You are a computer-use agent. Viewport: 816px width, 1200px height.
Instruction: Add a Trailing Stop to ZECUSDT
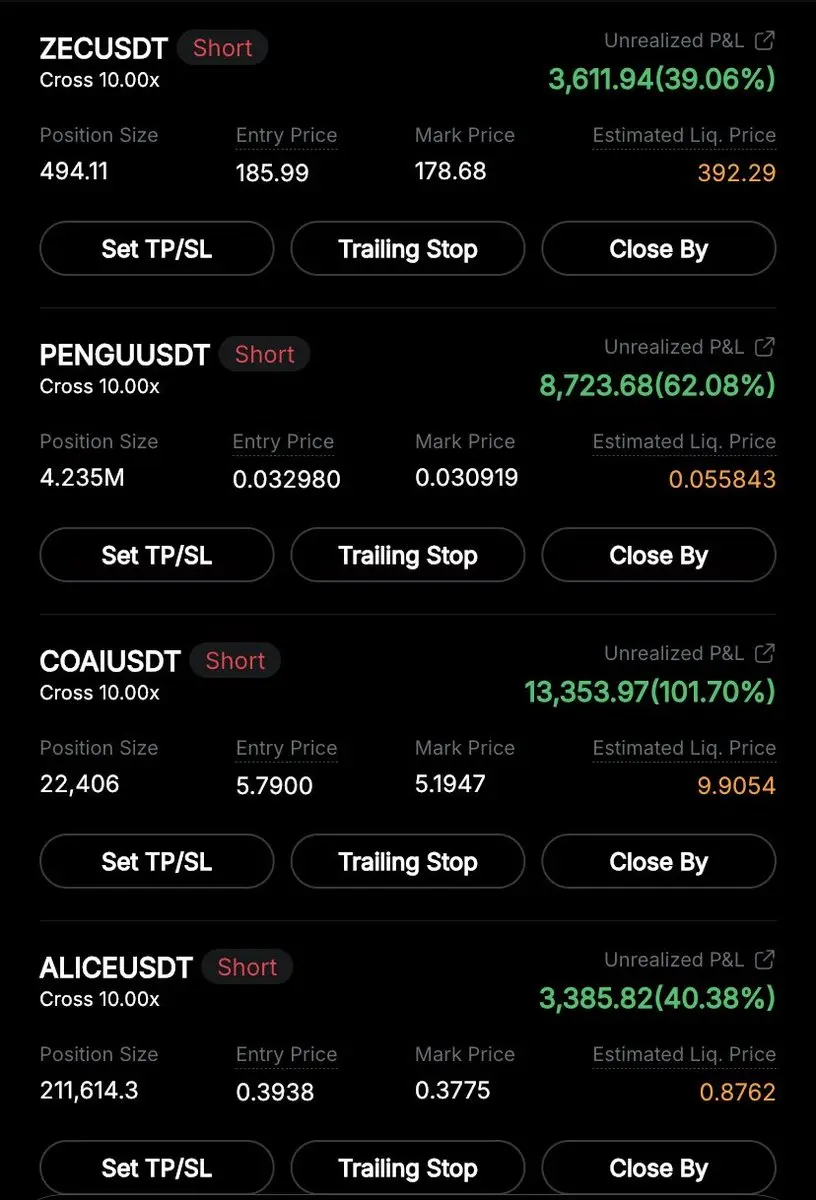click(408, 249)
